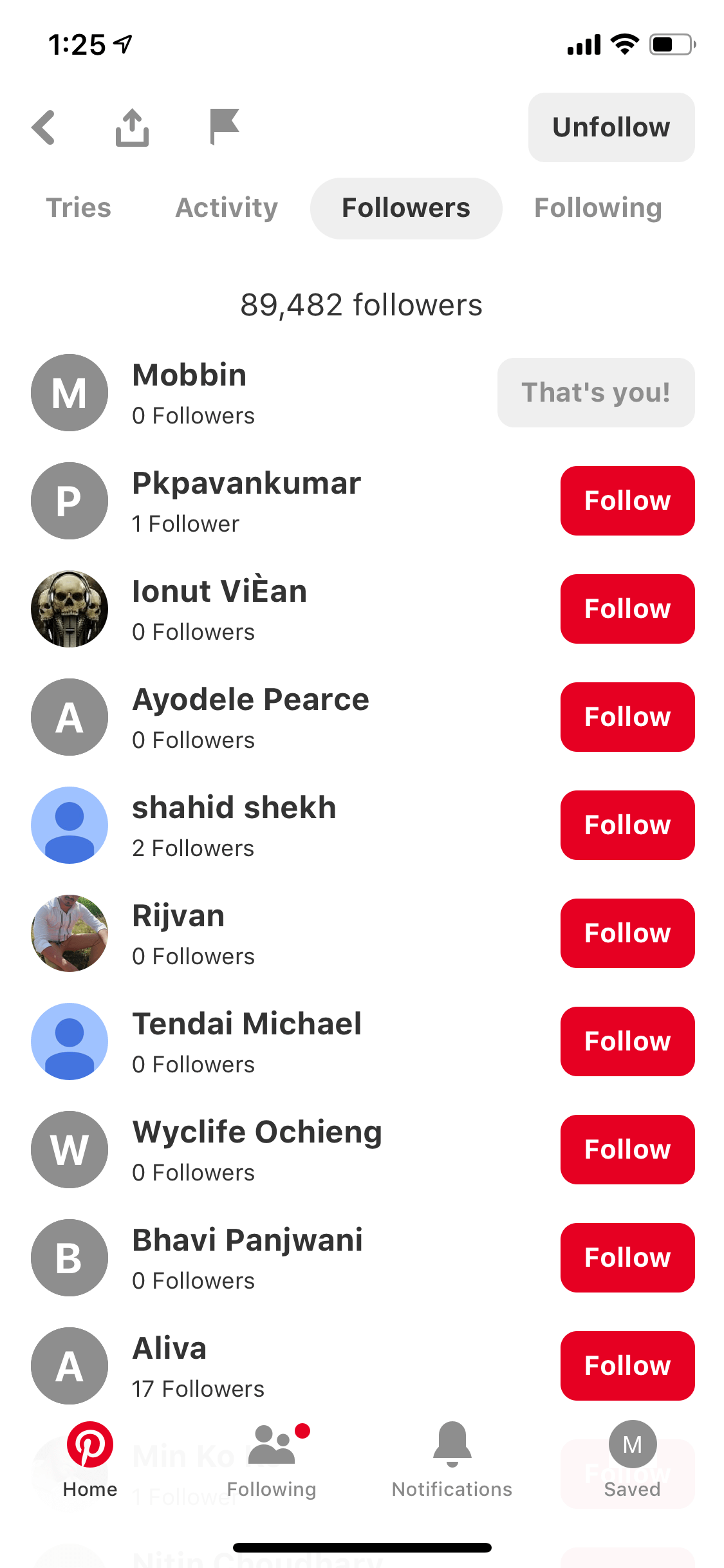The image size is (724, 1568).
Task: Share this profile
Action: click(x=132, y=127)
